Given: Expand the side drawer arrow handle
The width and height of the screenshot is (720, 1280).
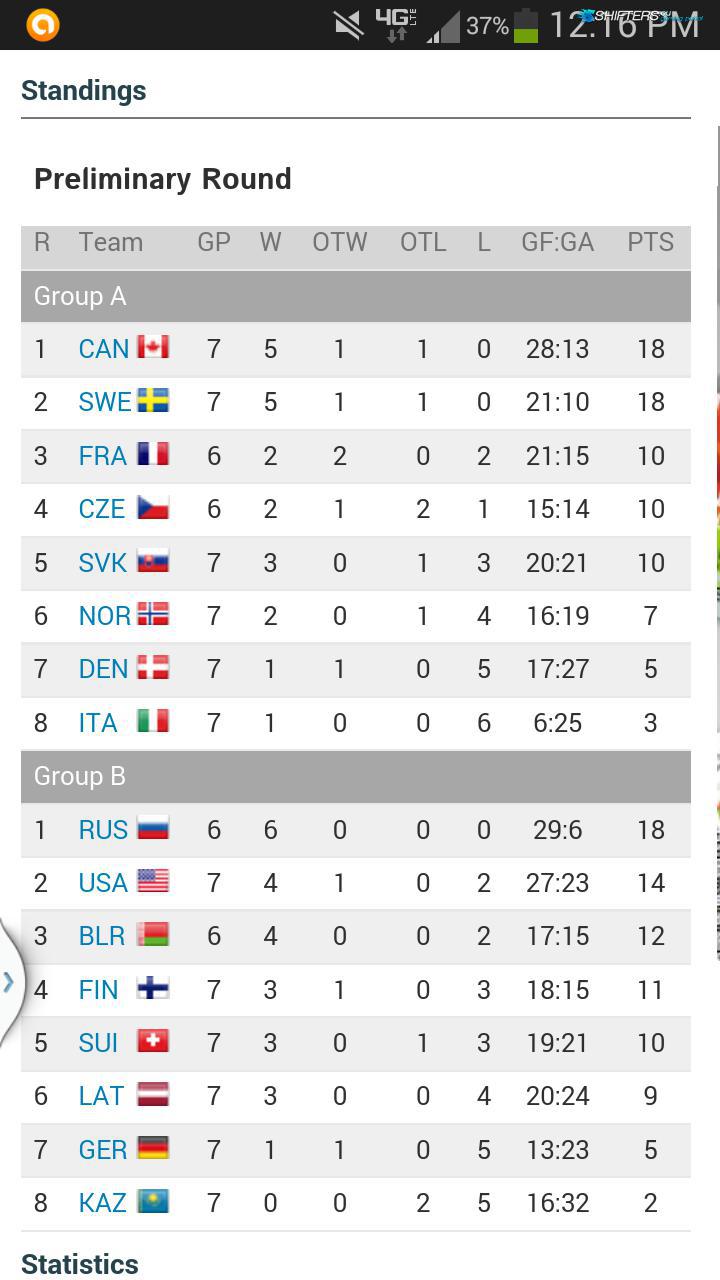Looking at the screenshot, I should (9, 981).
